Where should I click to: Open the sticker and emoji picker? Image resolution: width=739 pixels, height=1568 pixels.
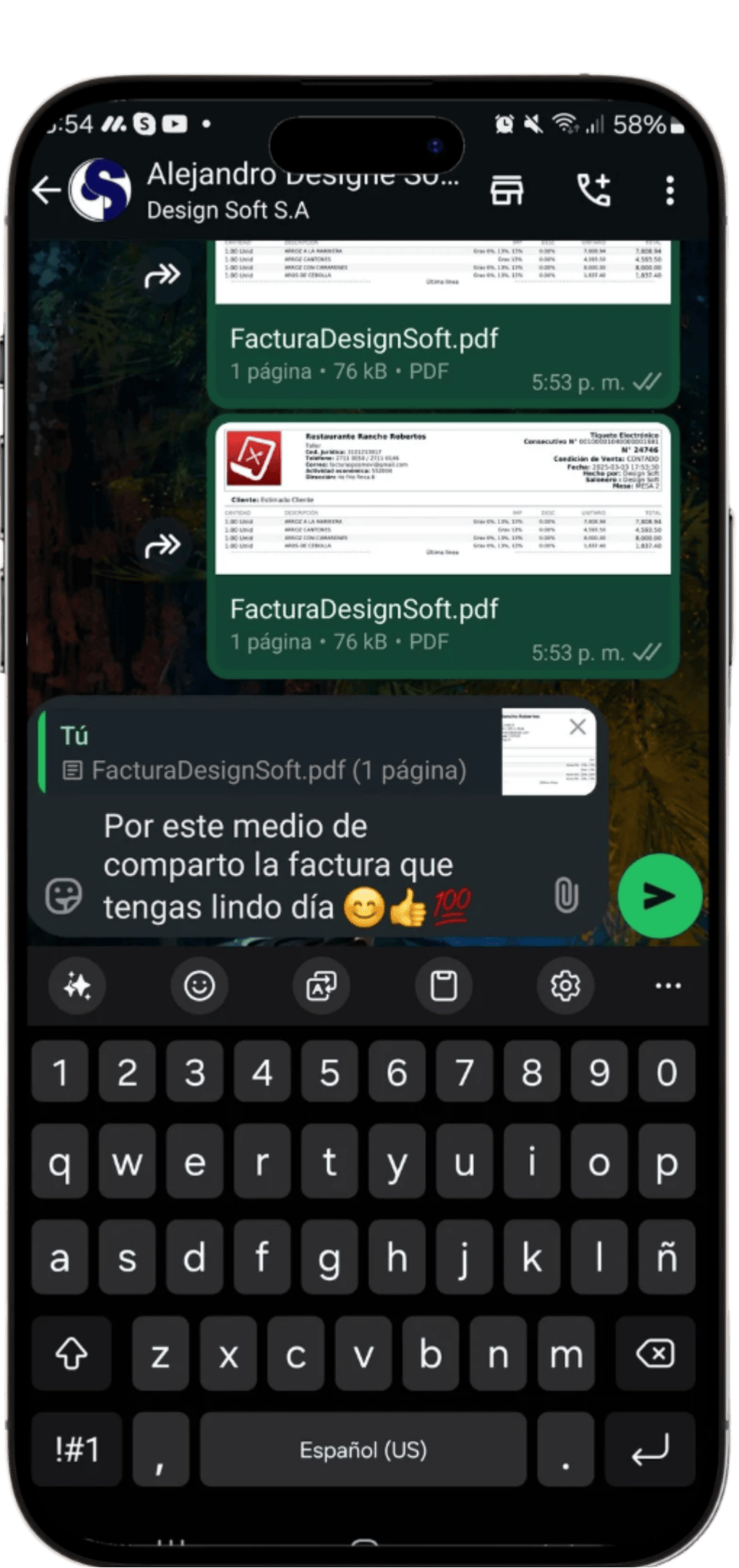click(64, 896)
